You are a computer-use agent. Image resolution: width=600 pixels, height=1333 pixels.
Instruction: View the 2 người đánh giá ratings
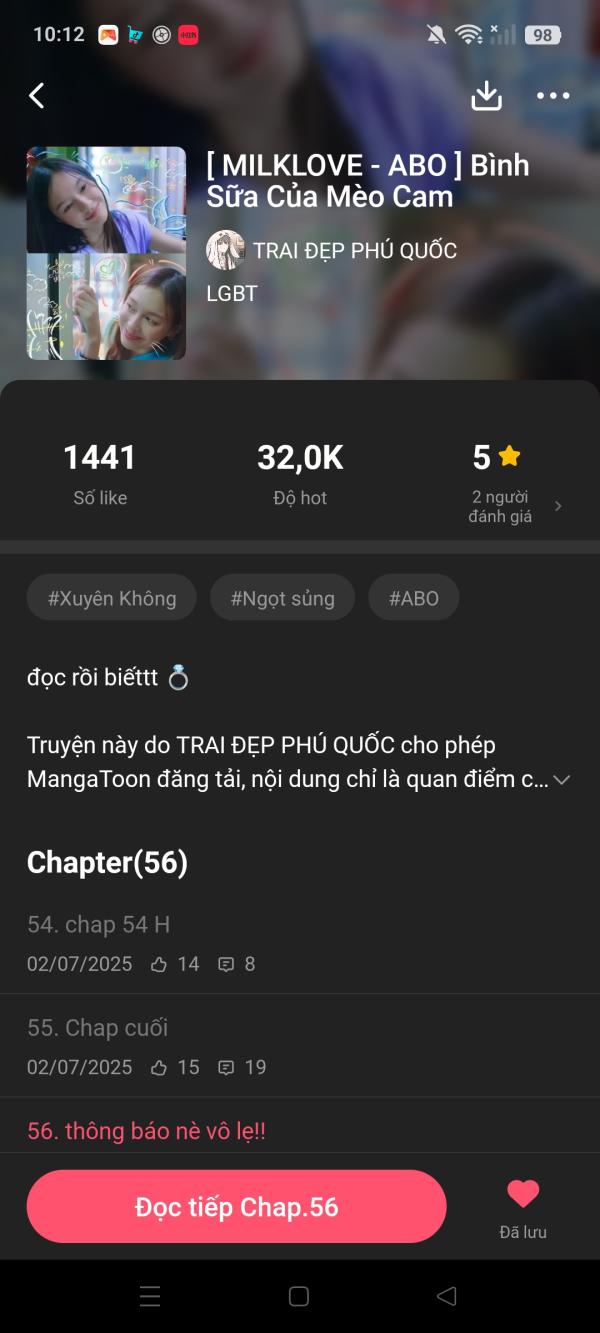[514, 506]
